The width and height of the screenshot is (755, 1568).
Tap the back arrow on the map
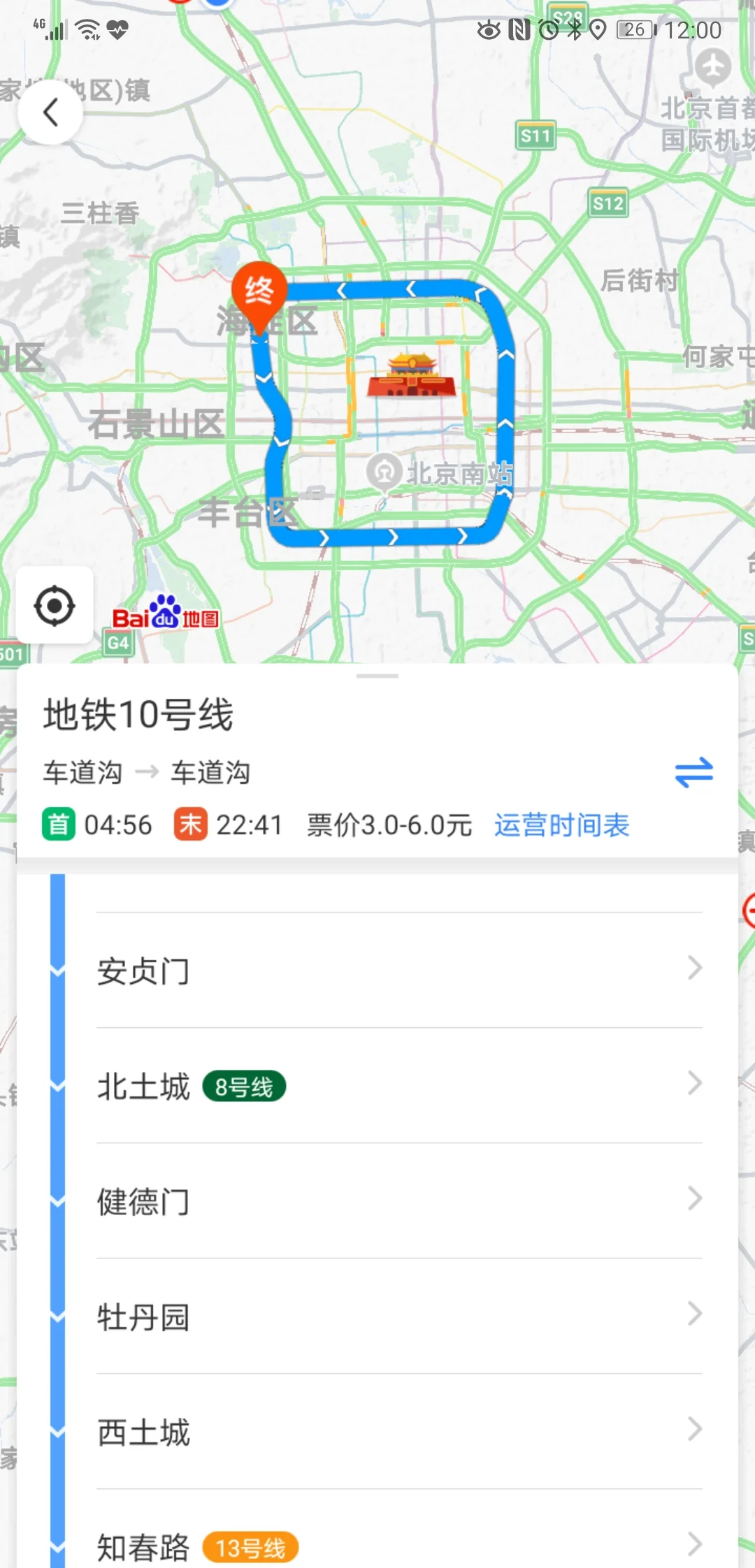[x=50, y=112]
